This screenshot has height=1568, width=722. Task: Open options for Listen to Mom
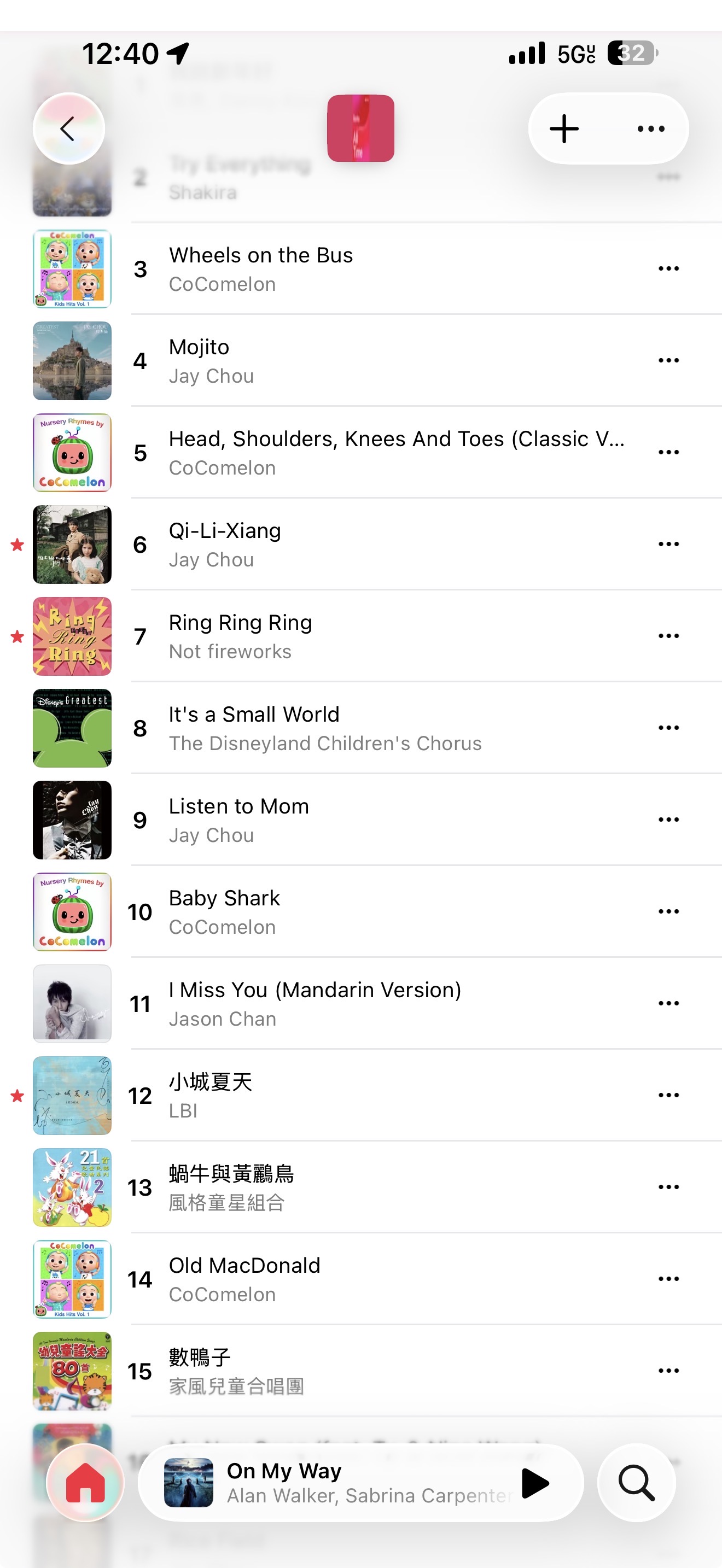(x=668, y=820)
